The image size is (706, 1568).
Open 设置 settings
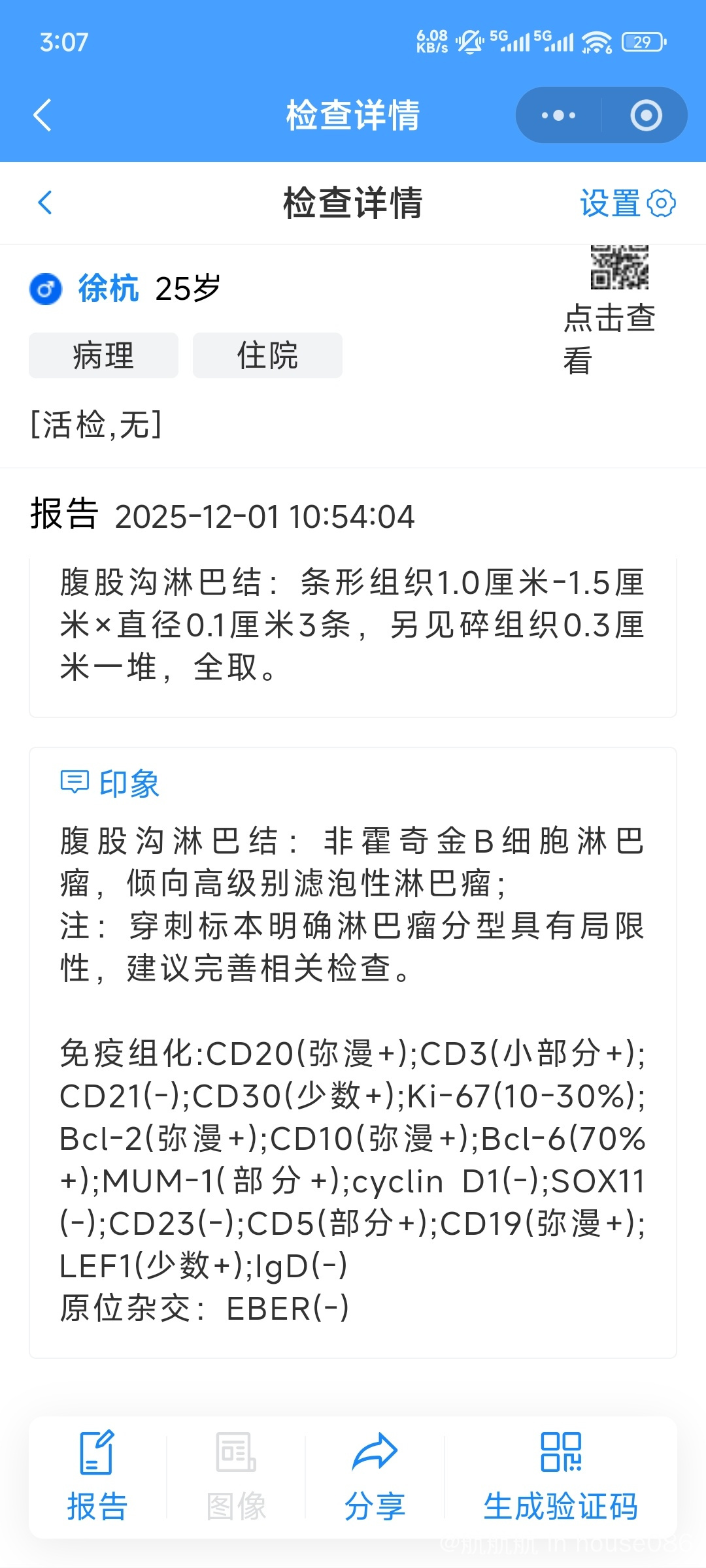[x=627, y=203]
